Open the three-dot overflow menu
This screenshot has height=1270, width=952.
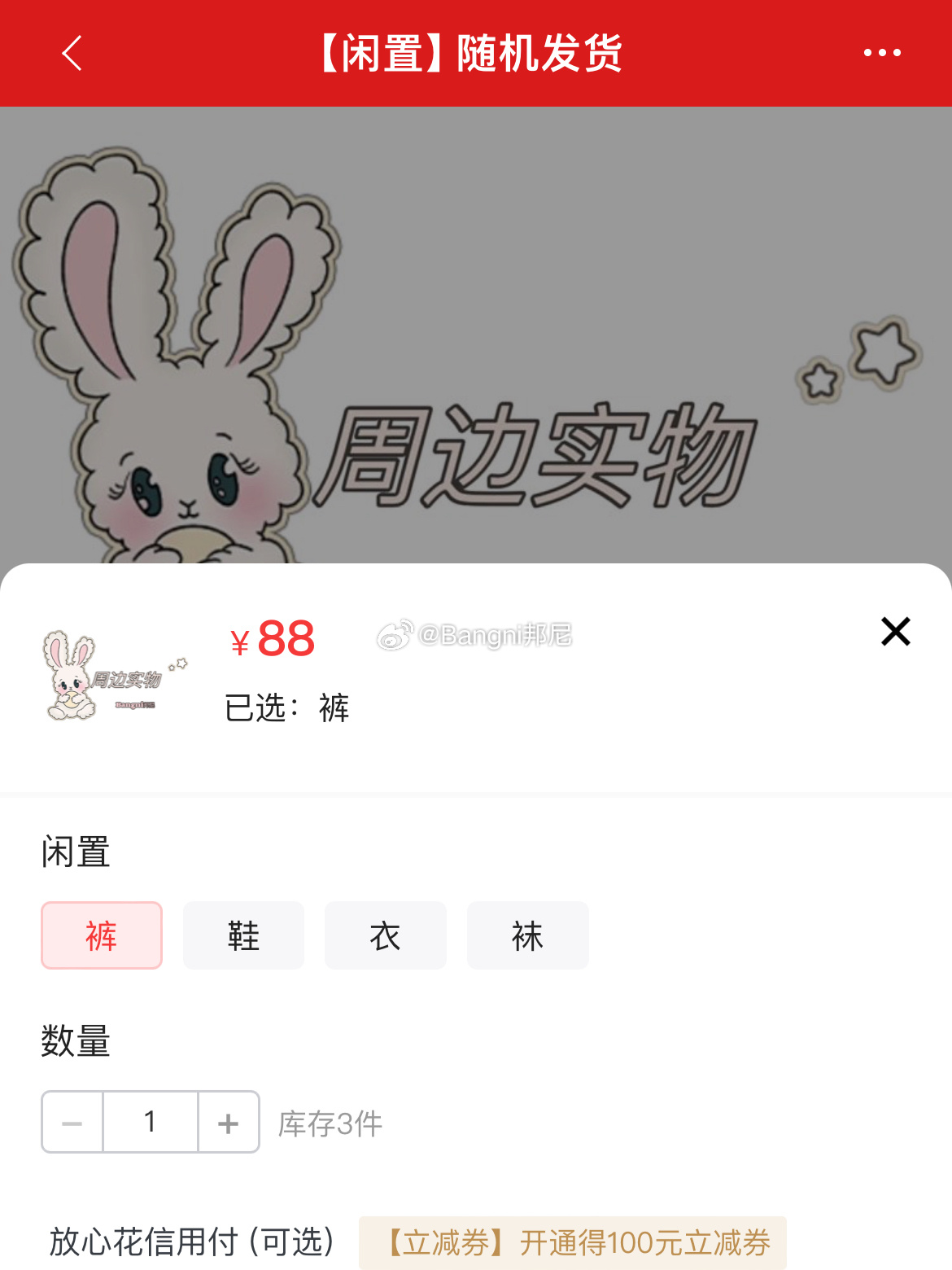(882, 53)
